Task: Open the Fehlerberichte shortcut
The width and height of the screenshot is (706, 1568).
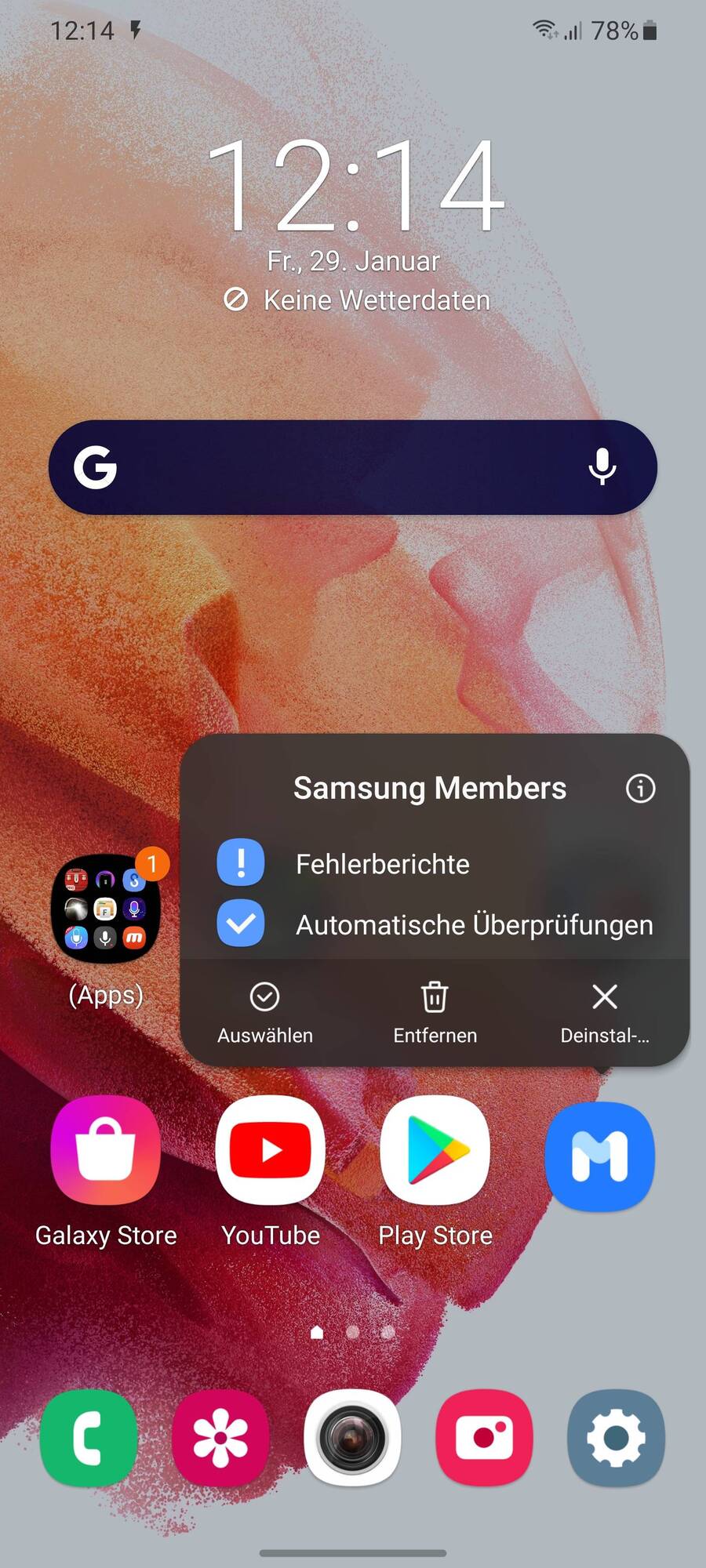Action: point(382,863)
